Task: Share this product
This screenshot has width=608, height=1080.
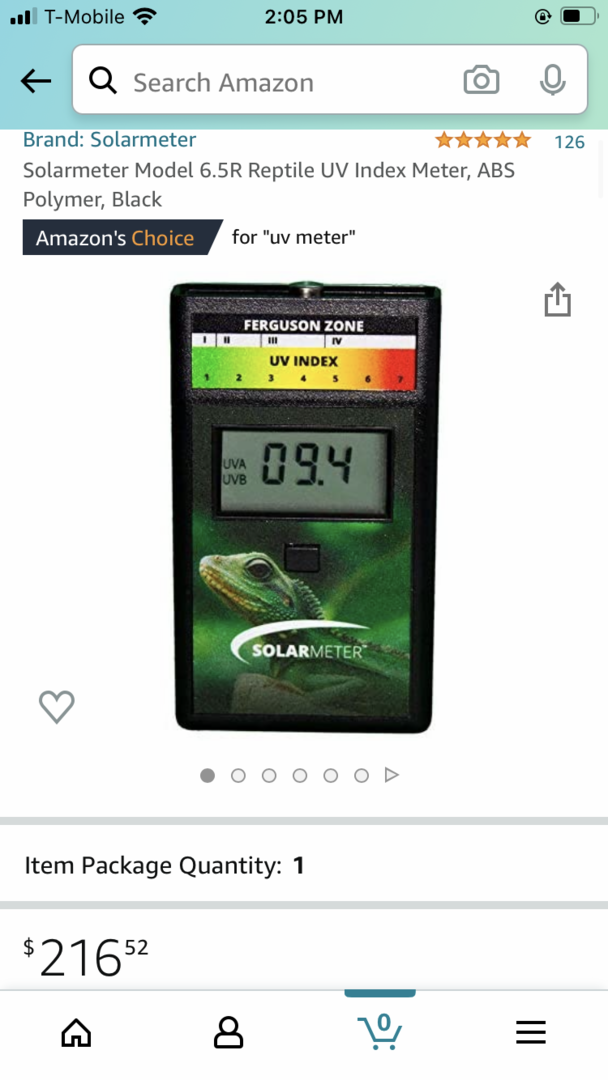Action: coord(557,300)
